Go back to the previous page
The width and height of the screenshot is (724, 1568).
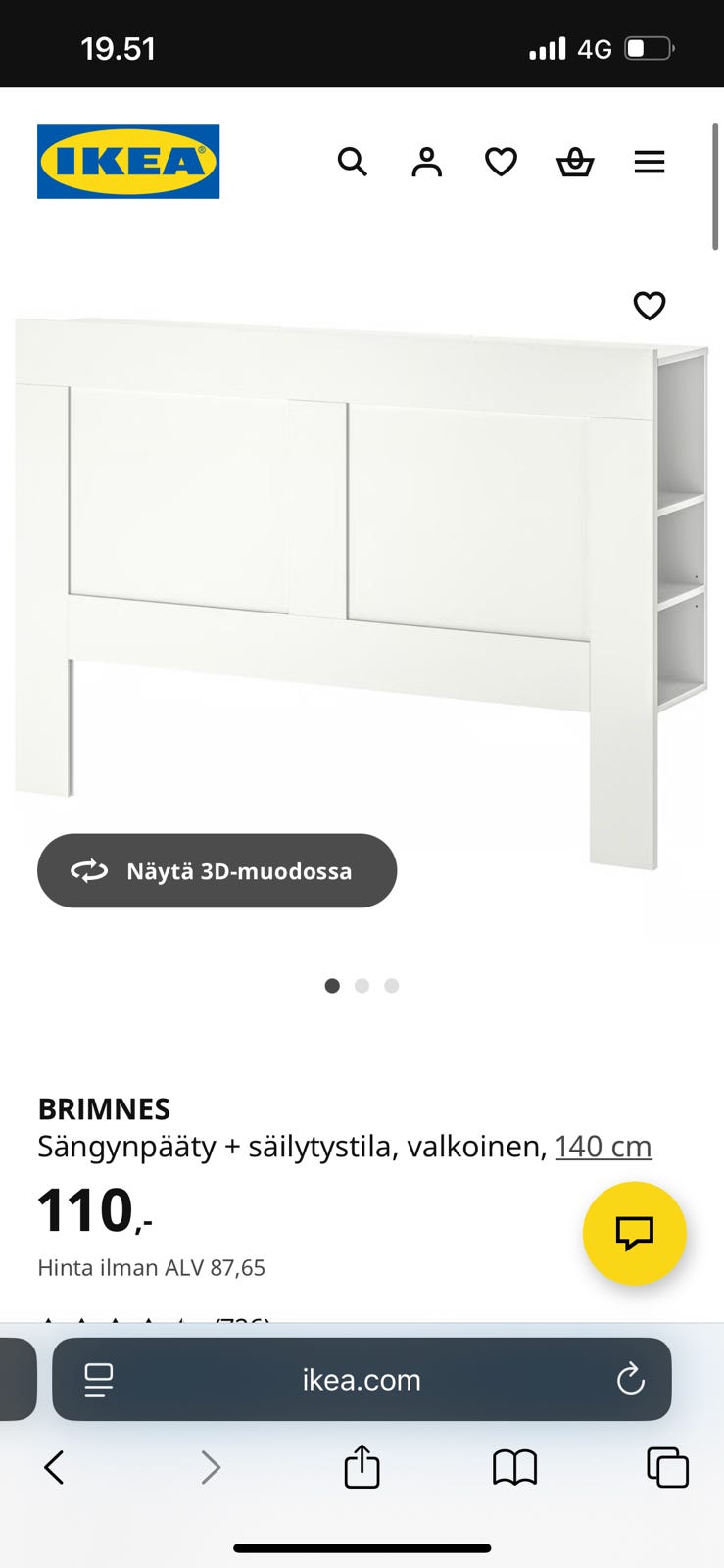coord(54,1467)
